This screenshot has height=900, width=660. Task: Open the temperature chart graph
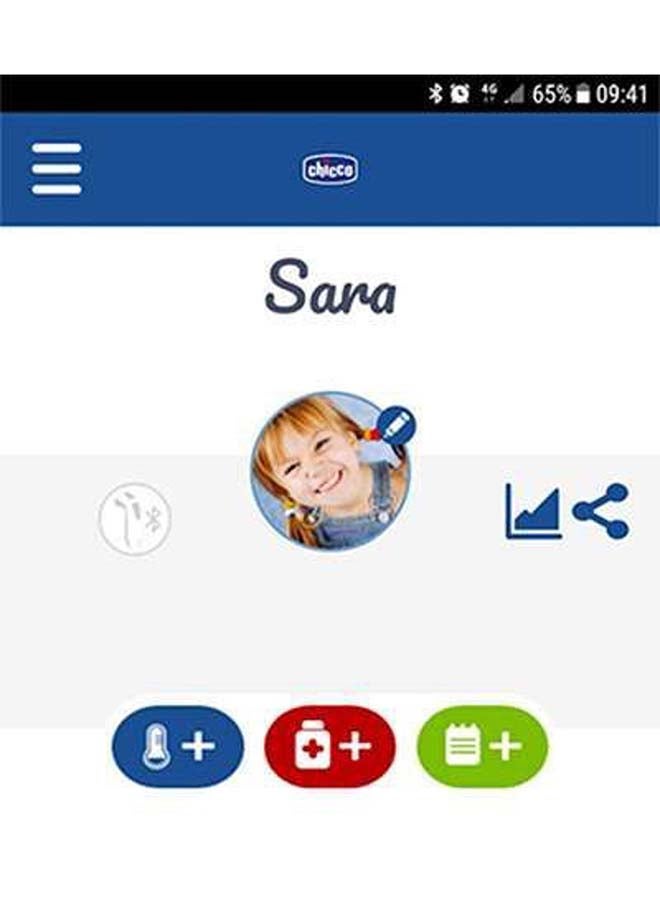[x=533, y=511]
